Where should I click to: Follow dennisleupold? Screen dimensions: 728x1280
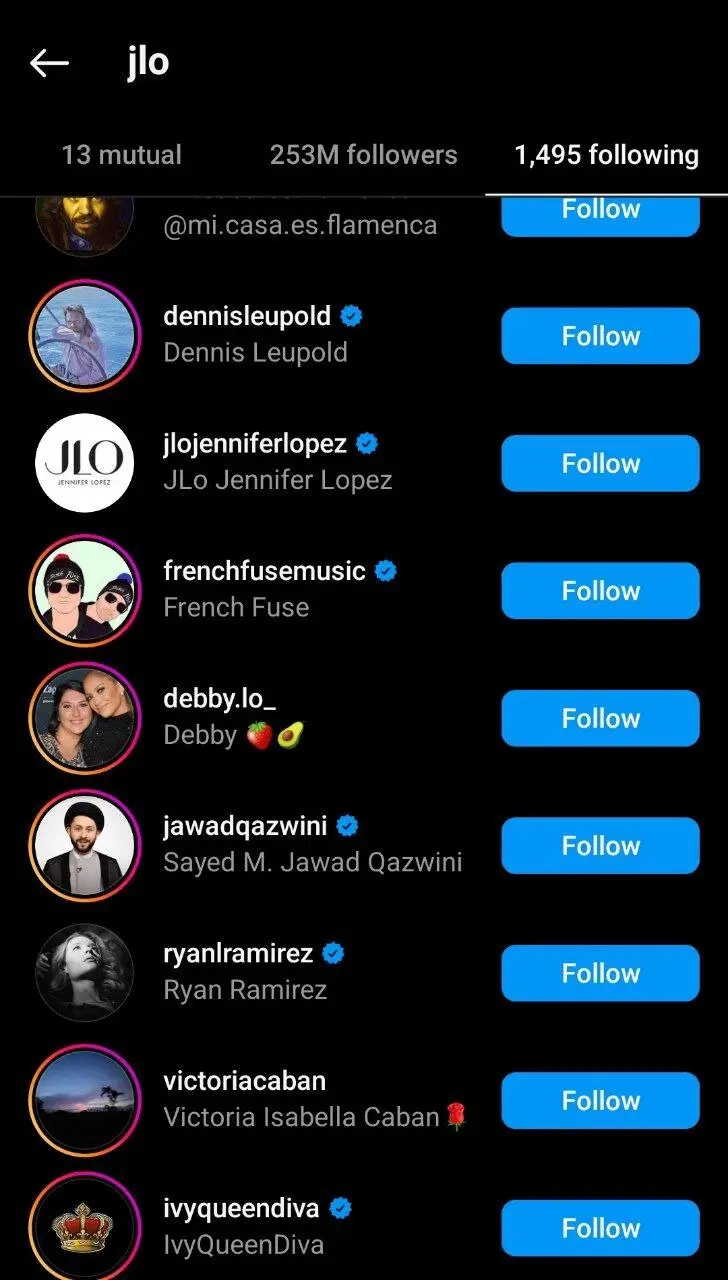pos(600,336)
